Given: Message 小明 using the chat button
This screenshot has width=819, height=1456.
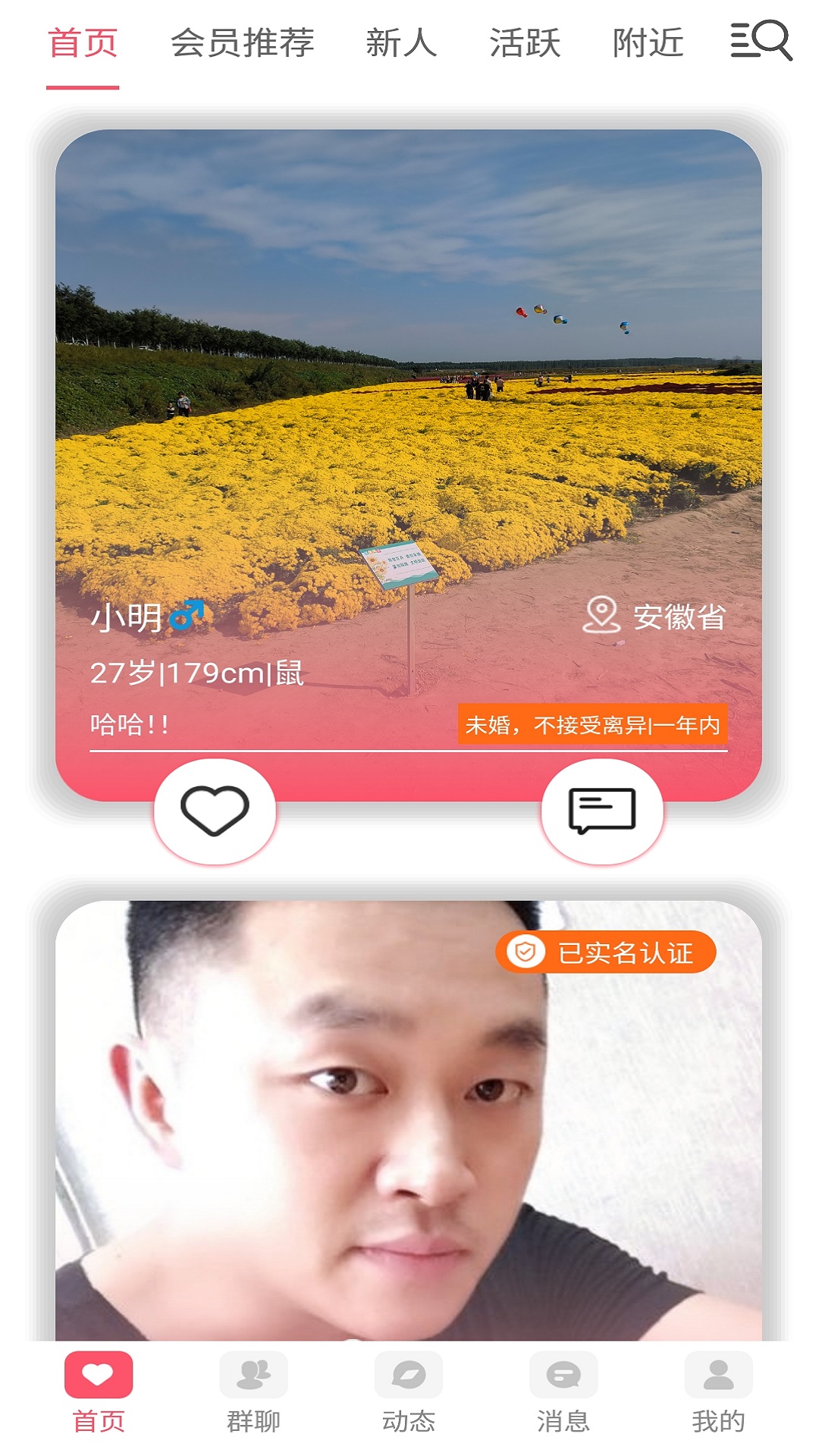Looking at the screenshot, I should click(602, 811).
